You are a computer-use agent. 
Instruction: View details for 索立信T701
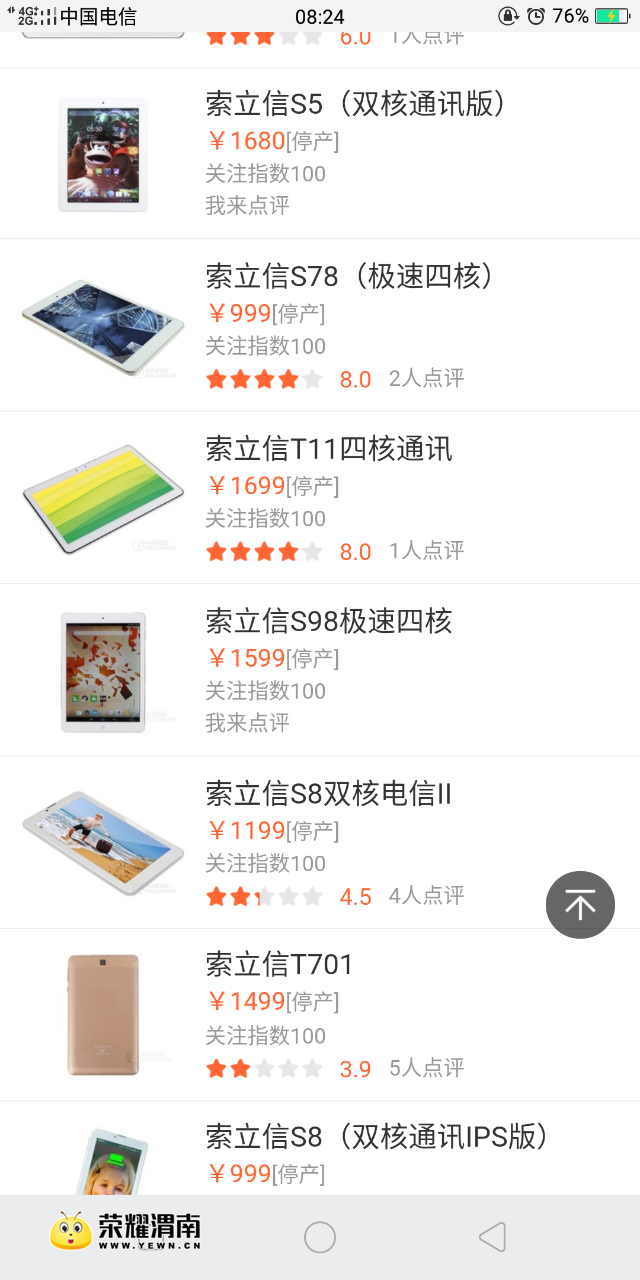pyautogui.click(x=280, y=965)
